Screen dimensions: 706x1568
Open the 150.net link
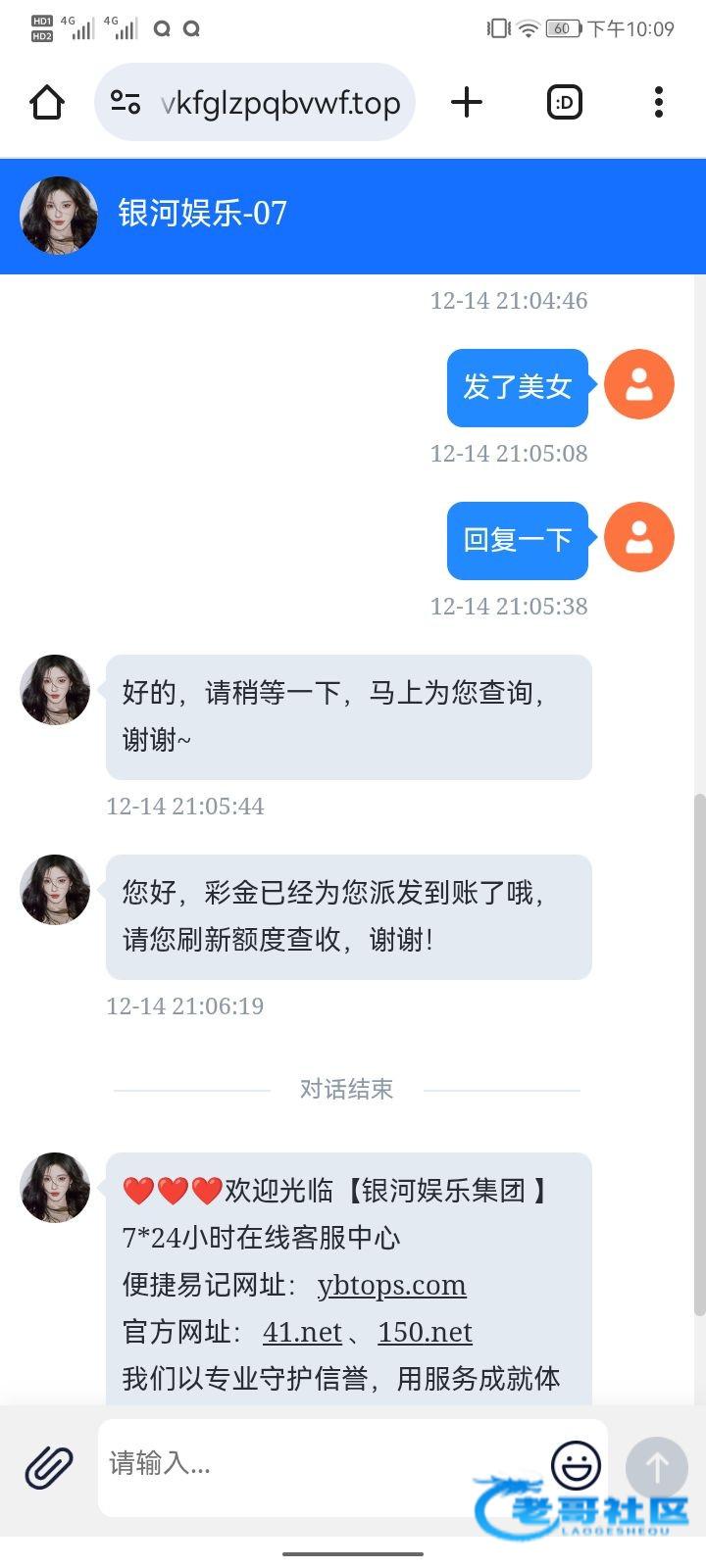click(x=425, y=1332)
